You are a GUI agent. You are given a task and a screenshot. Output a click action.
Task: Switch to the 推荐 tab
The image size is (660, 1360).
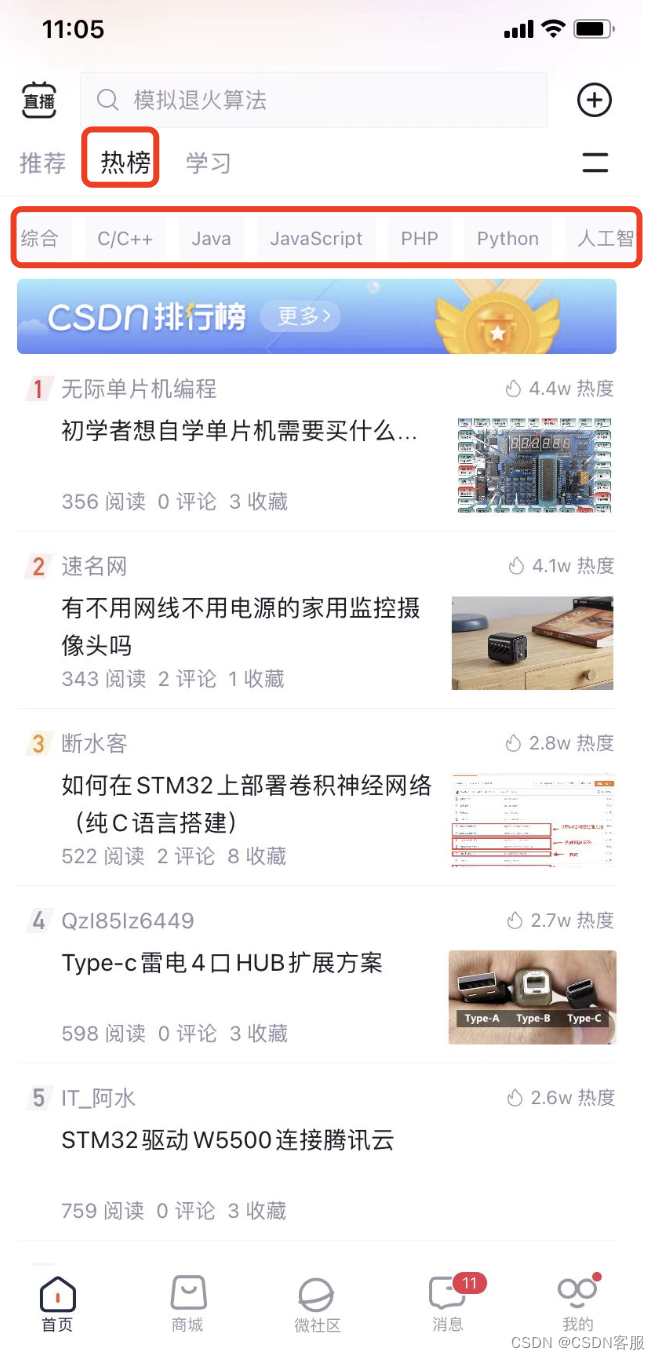click(x=43, y=163)
